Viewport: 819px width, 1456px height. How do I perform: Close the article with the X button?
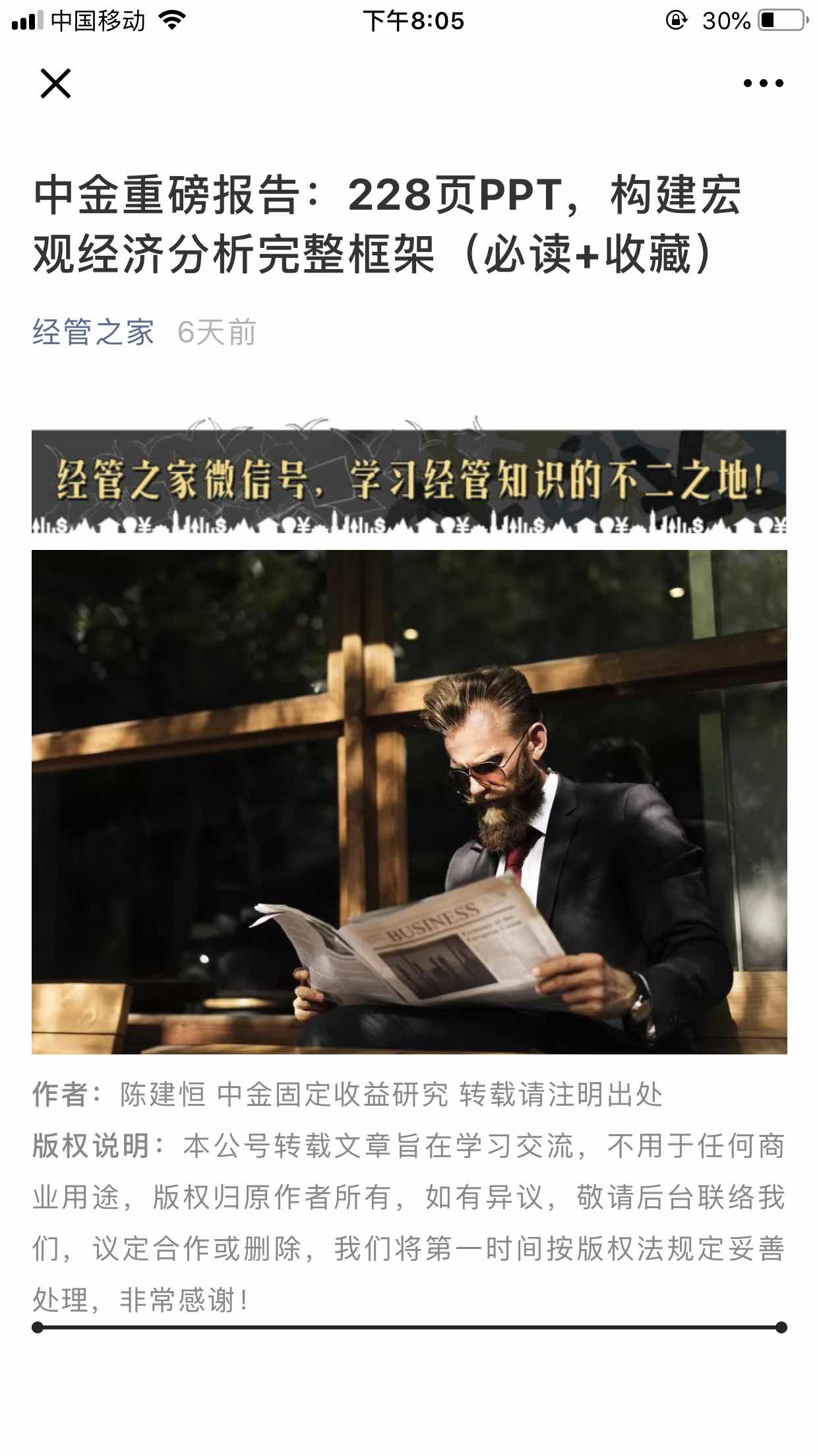[x=55, y=84]
